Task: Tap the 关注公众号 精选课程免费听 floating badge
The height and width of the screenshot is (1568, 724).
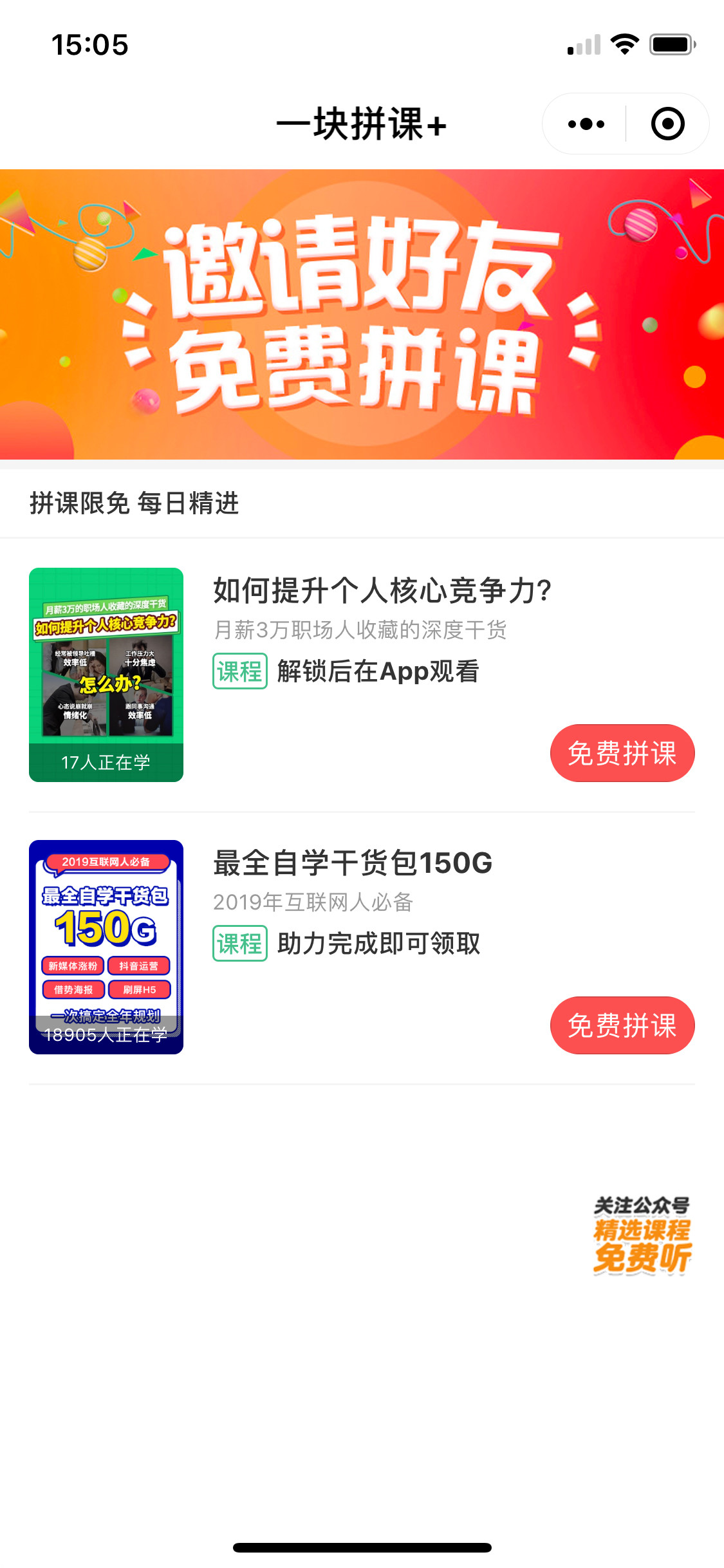Action: coord(642,1235)
